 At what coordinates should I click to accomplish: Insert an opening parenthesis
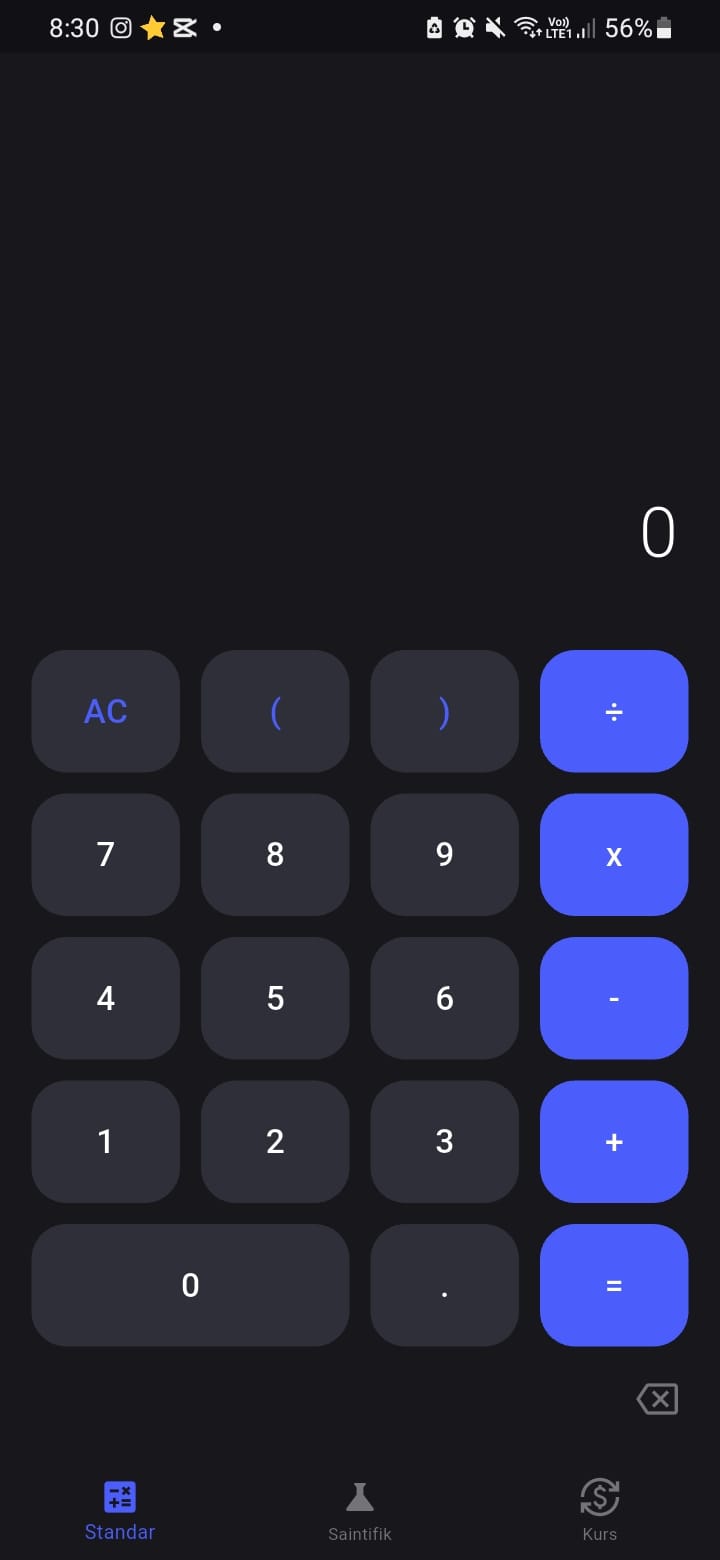(x=275, y=711)
